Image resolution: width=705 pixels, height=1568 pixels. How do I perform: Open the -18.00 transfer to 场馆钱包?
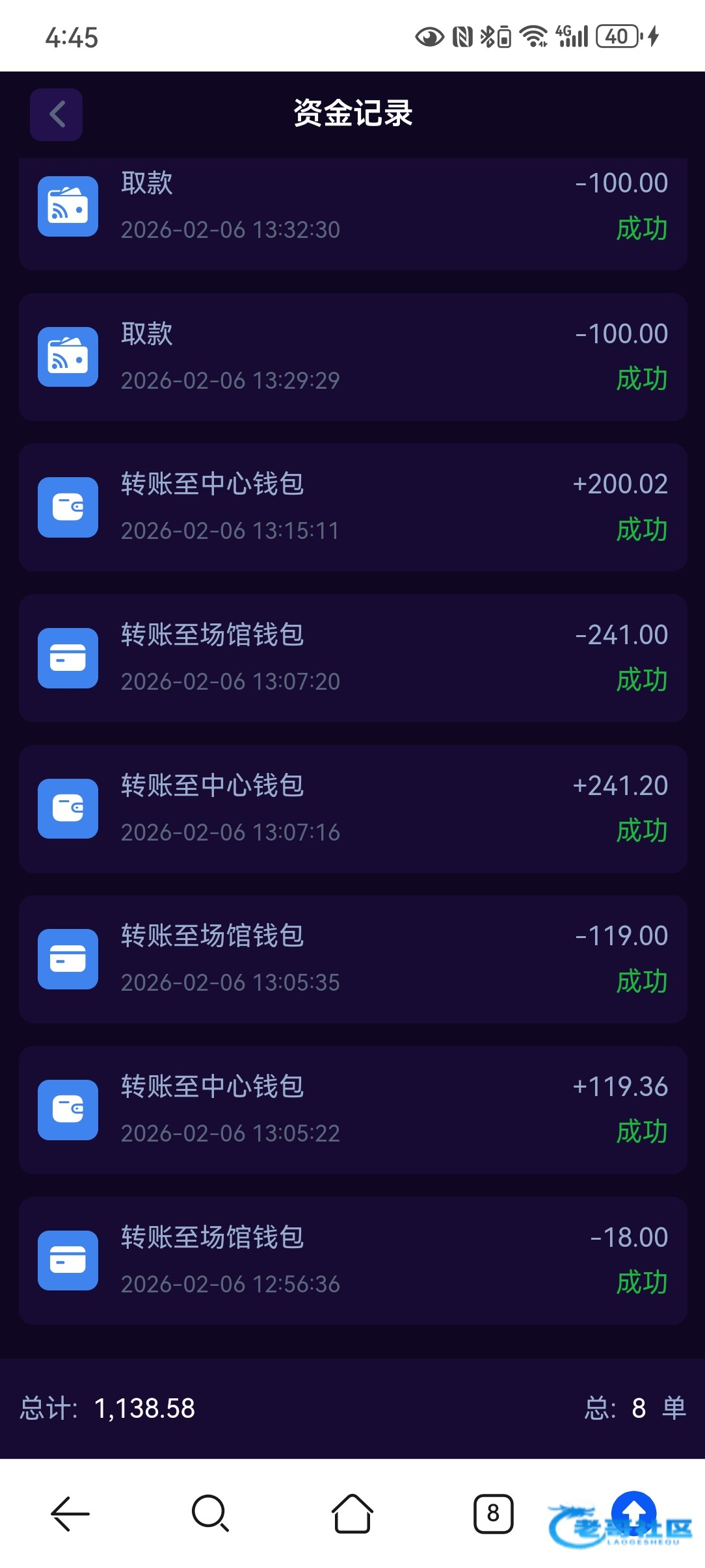click(352, 1261)
